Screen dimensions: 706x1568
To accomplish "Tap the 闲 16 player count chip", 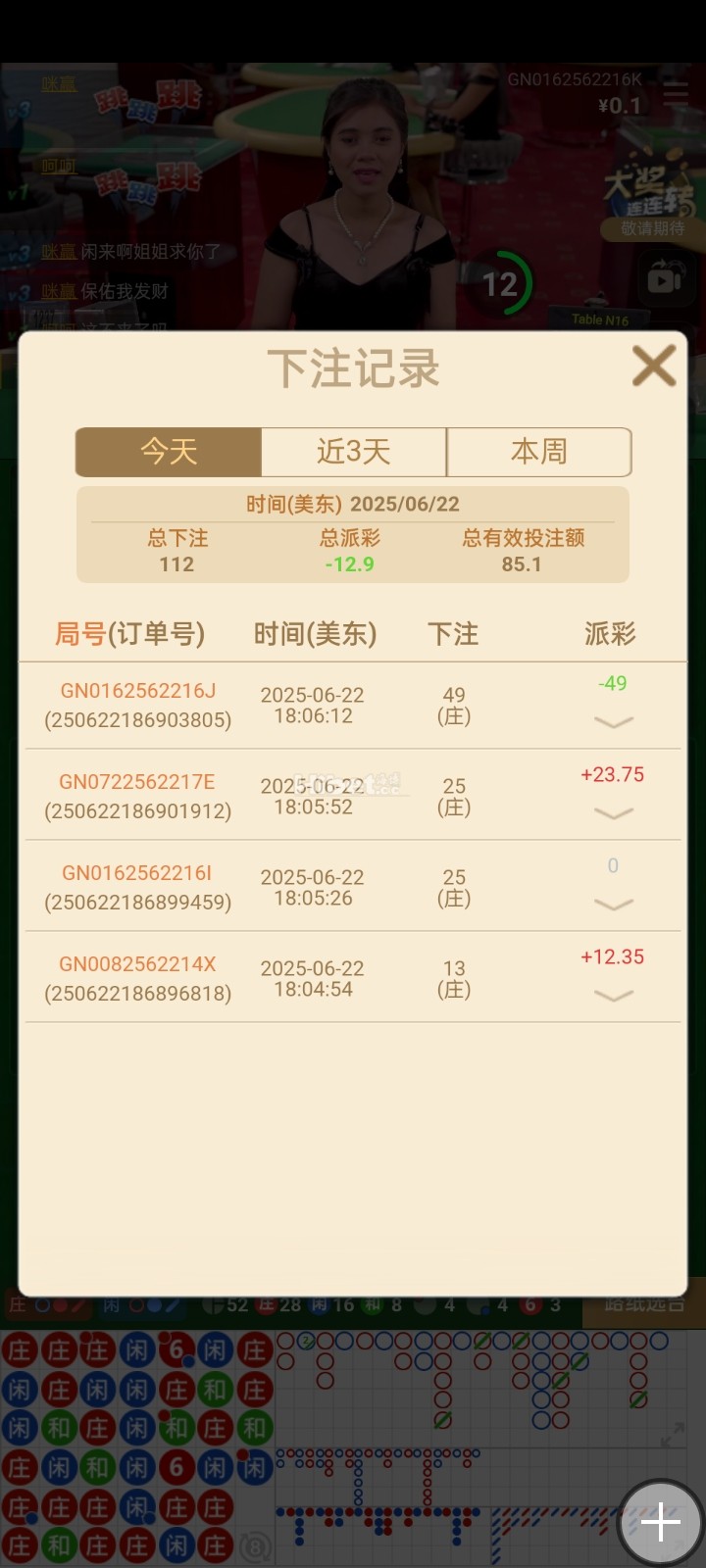I will (x=331, y=1303).
